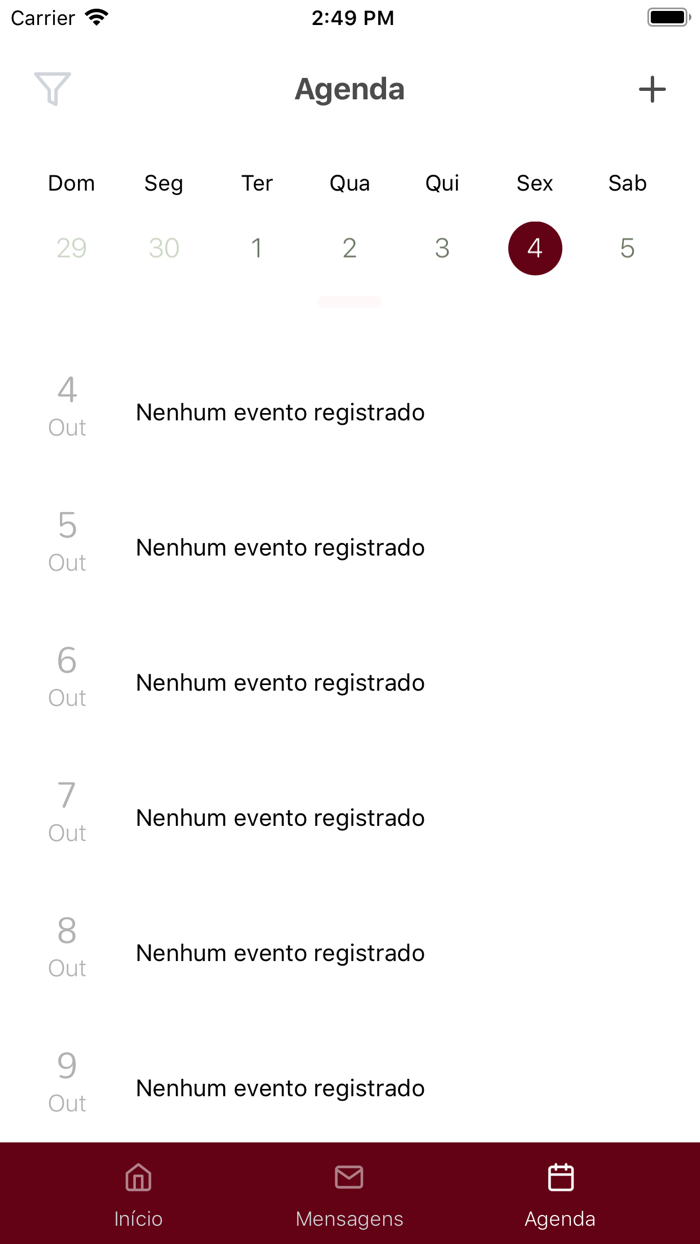
Task: Tap the Agenda tab
Action: click(560, 1194)
